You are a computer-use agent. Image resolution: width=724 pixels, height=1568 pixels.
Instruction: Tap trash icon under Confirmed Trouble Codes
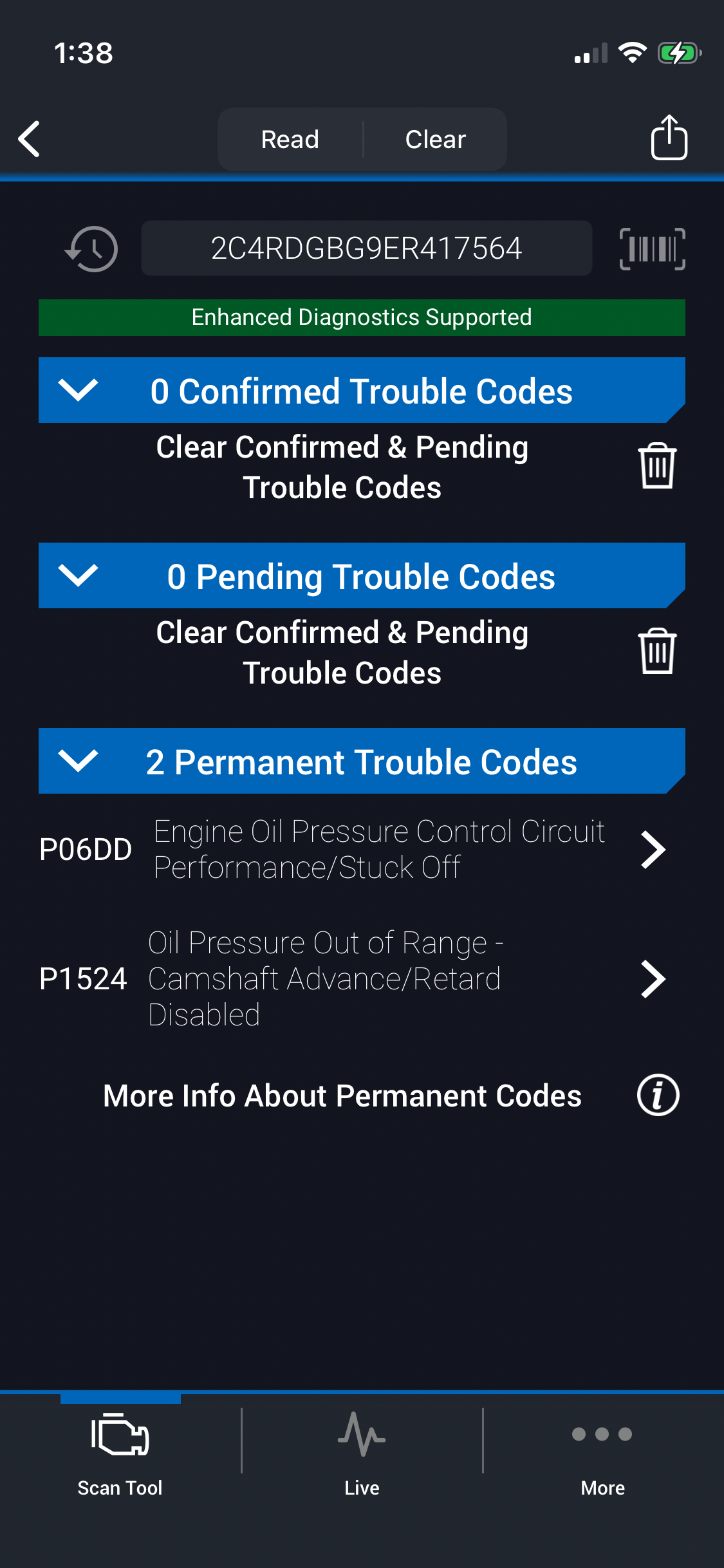pyautogui.click(x=657, y=466)
